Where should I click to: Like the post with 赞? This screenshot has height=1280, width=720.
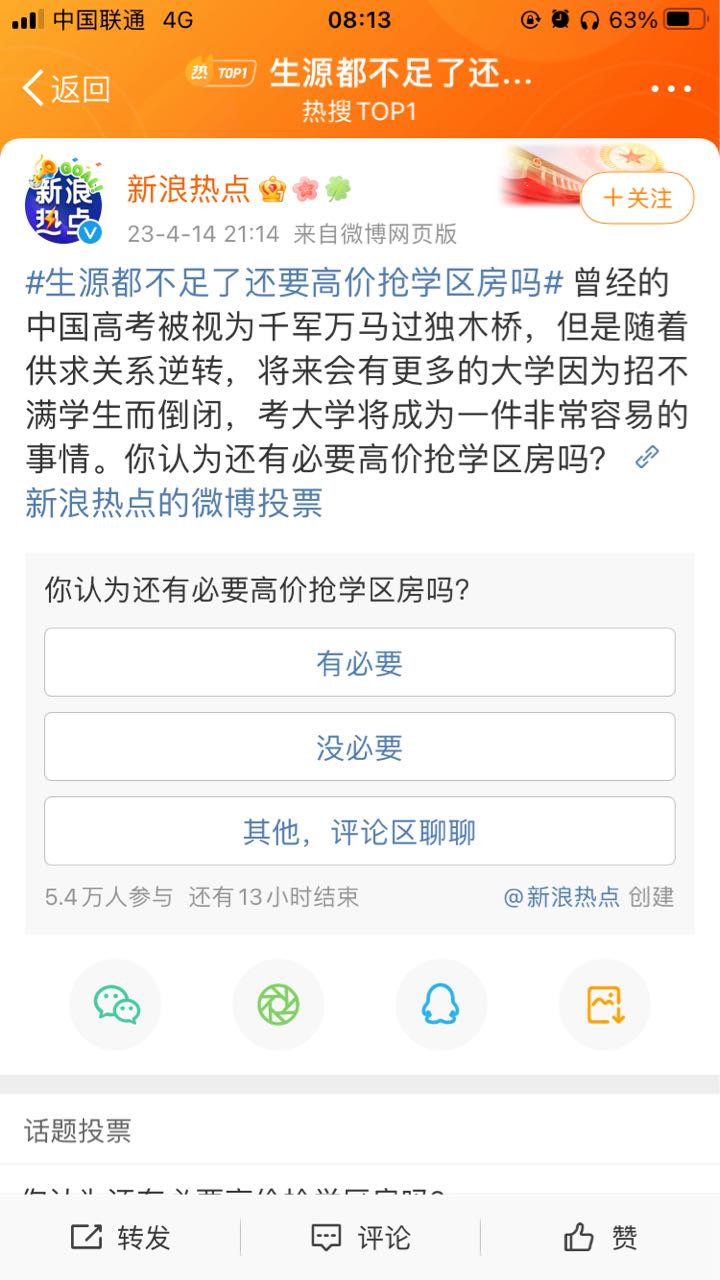(x=600, y=1238)
